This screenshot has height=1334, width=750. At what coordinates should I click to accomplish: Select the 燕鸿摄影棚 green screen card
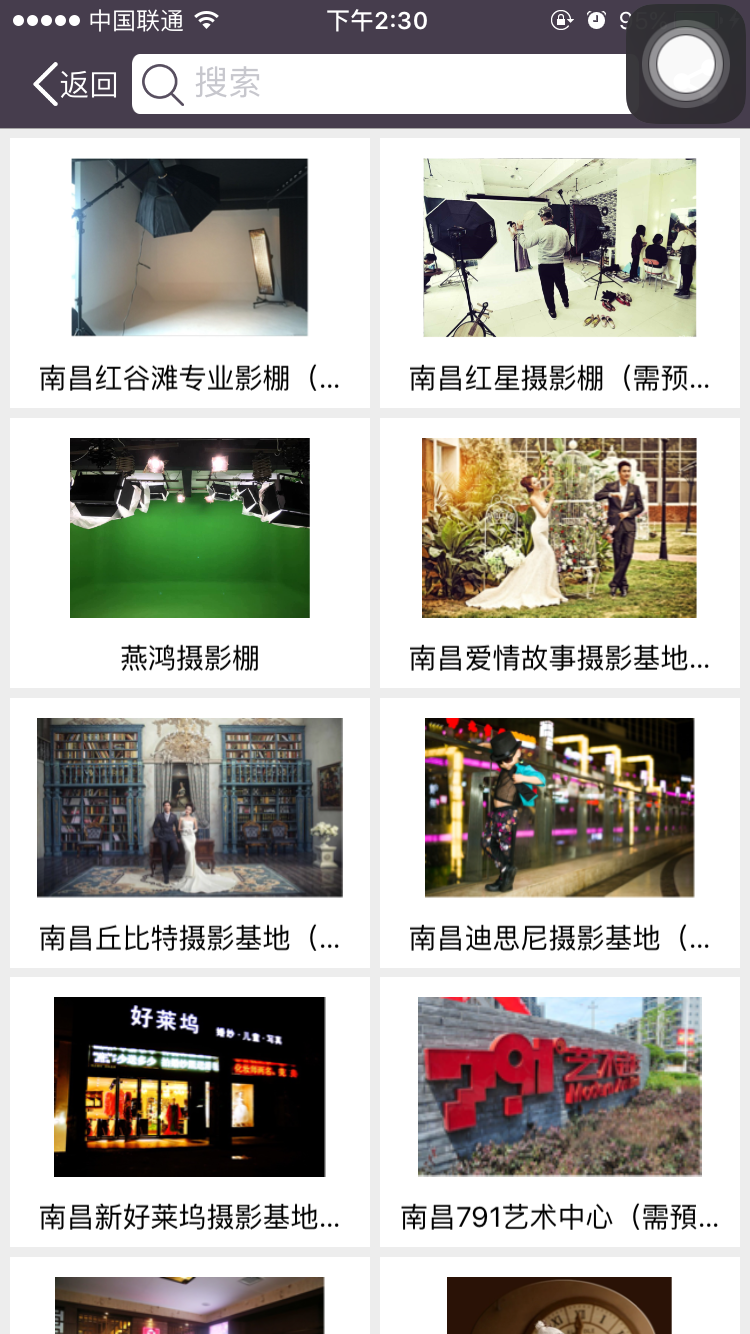(190, 552)
